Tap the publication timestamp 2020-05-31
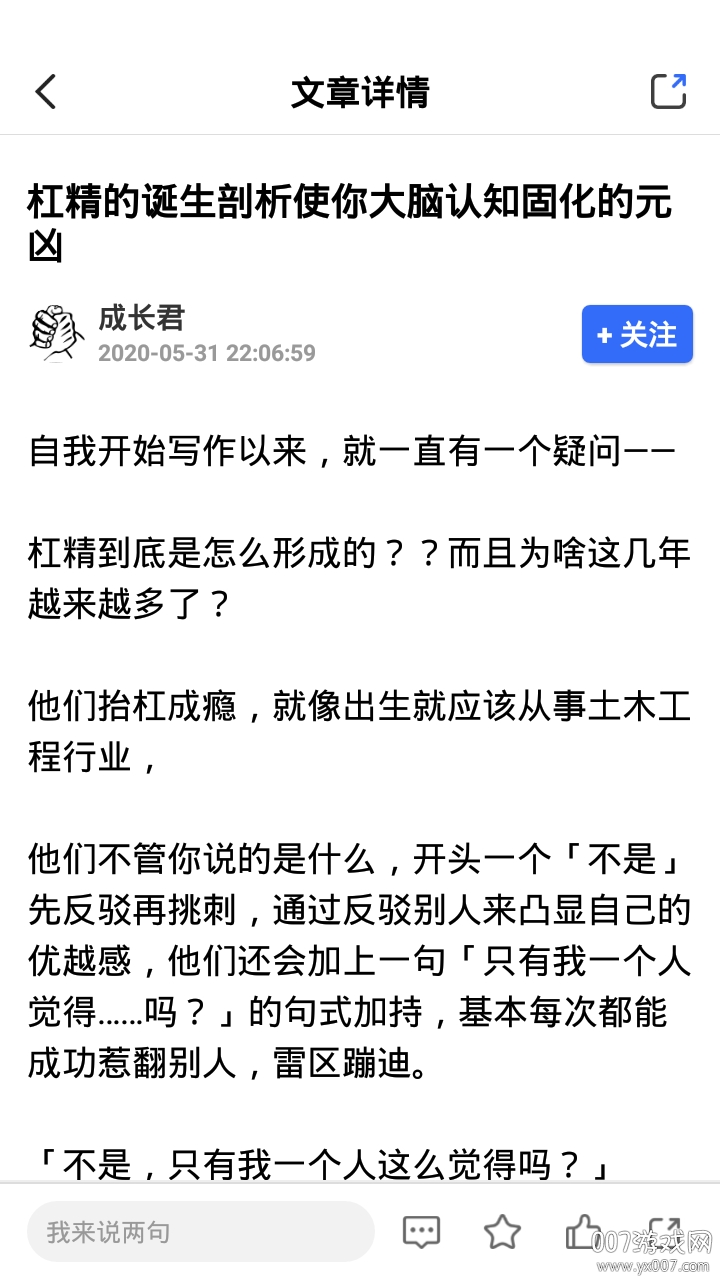 pos(208,352)
